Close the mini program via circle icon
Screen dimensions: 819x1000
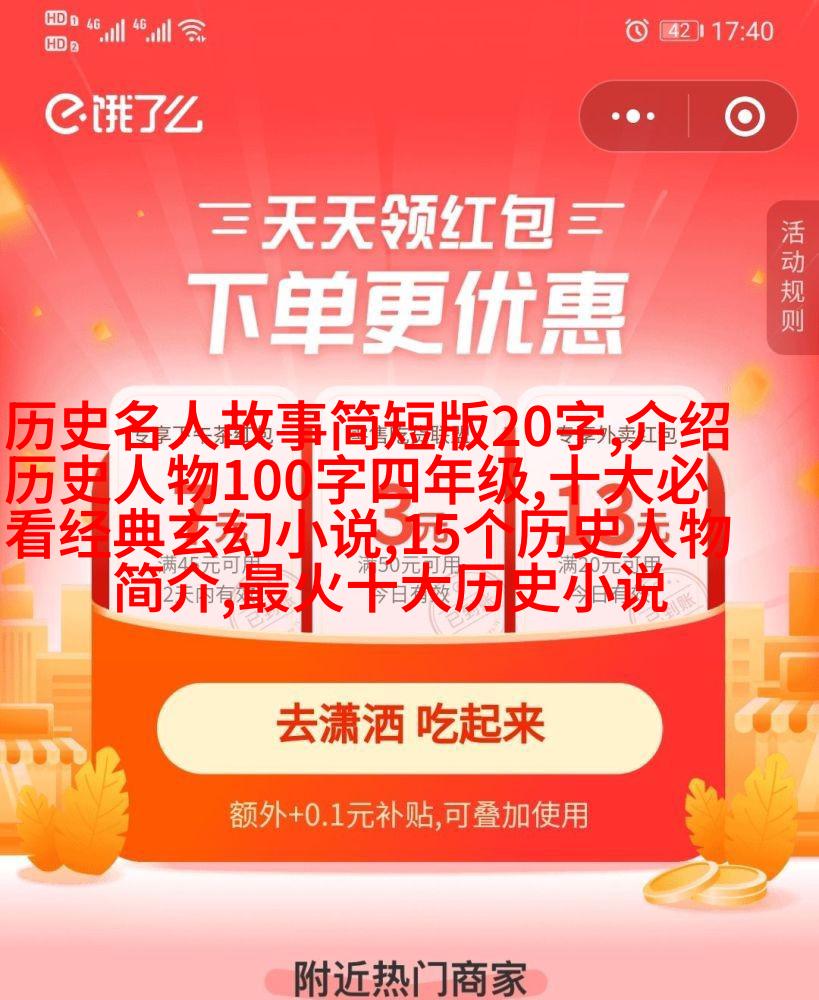pos(744,117)
